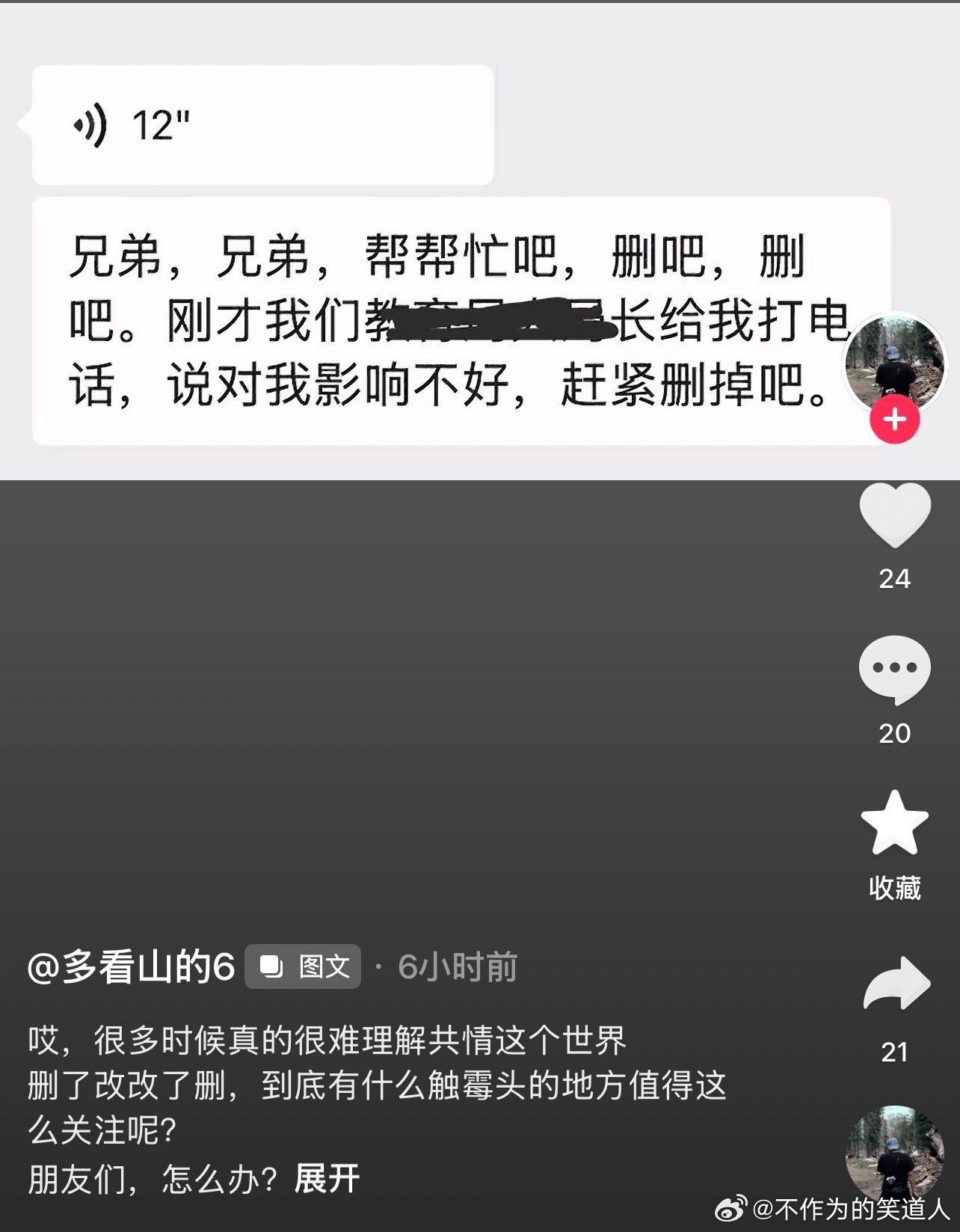The height and width of the screenshot is (1232, 960).
Task: Tap 收藏 label to save the post
Action: point(895,889)
